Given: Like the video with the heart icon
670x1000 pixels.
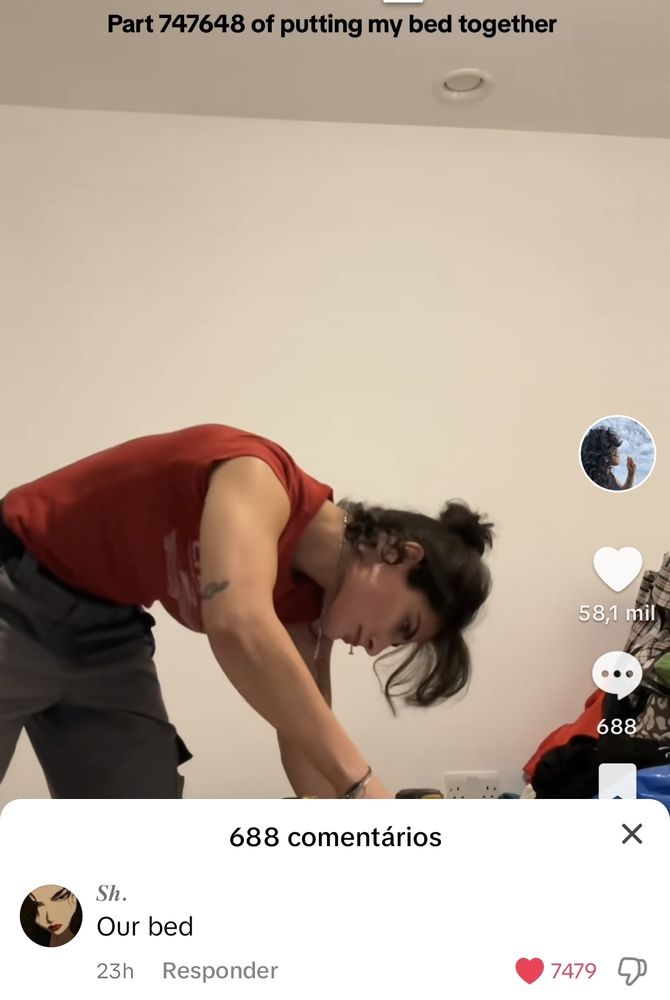Looking at the screenshot, I should [x=617, y=569].
